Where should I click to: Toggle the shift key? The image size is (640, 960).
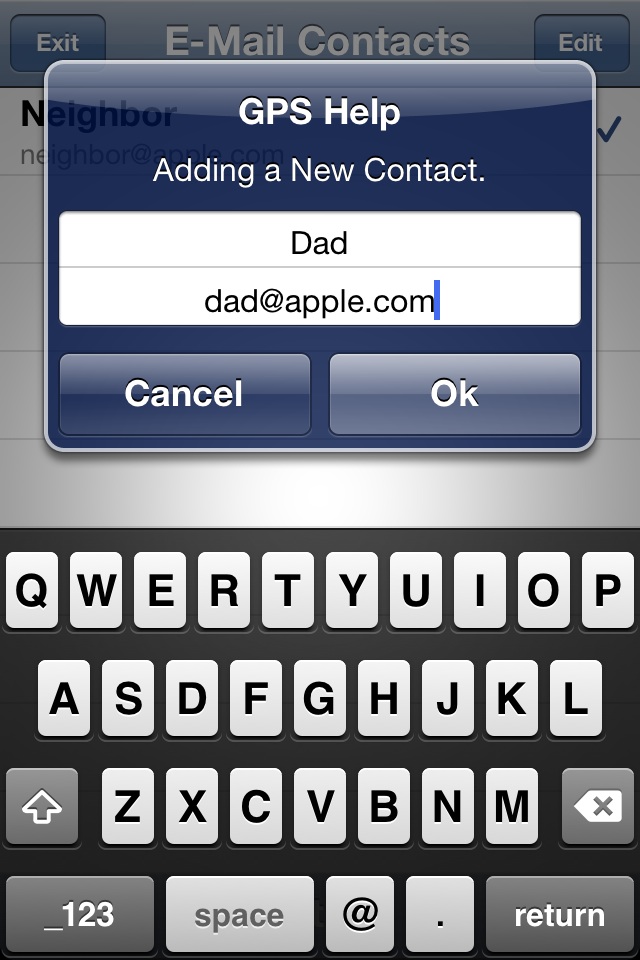(42, 806)
